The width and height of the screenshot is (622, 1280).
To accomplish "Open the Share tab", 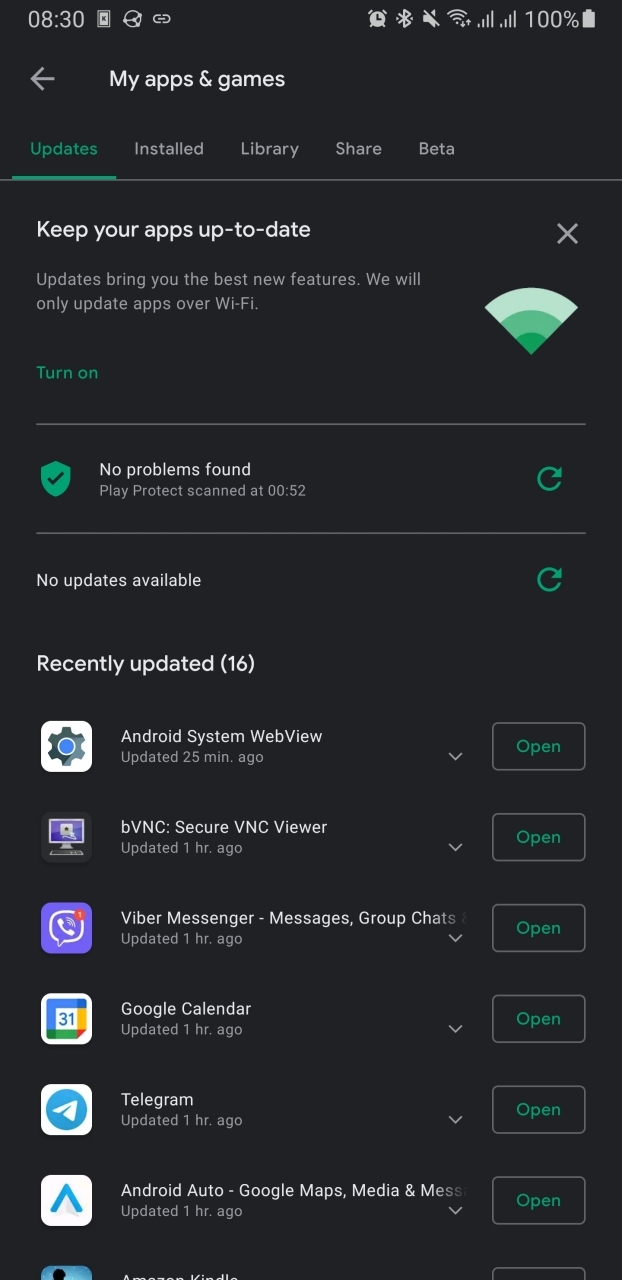I will click(358, 149).
